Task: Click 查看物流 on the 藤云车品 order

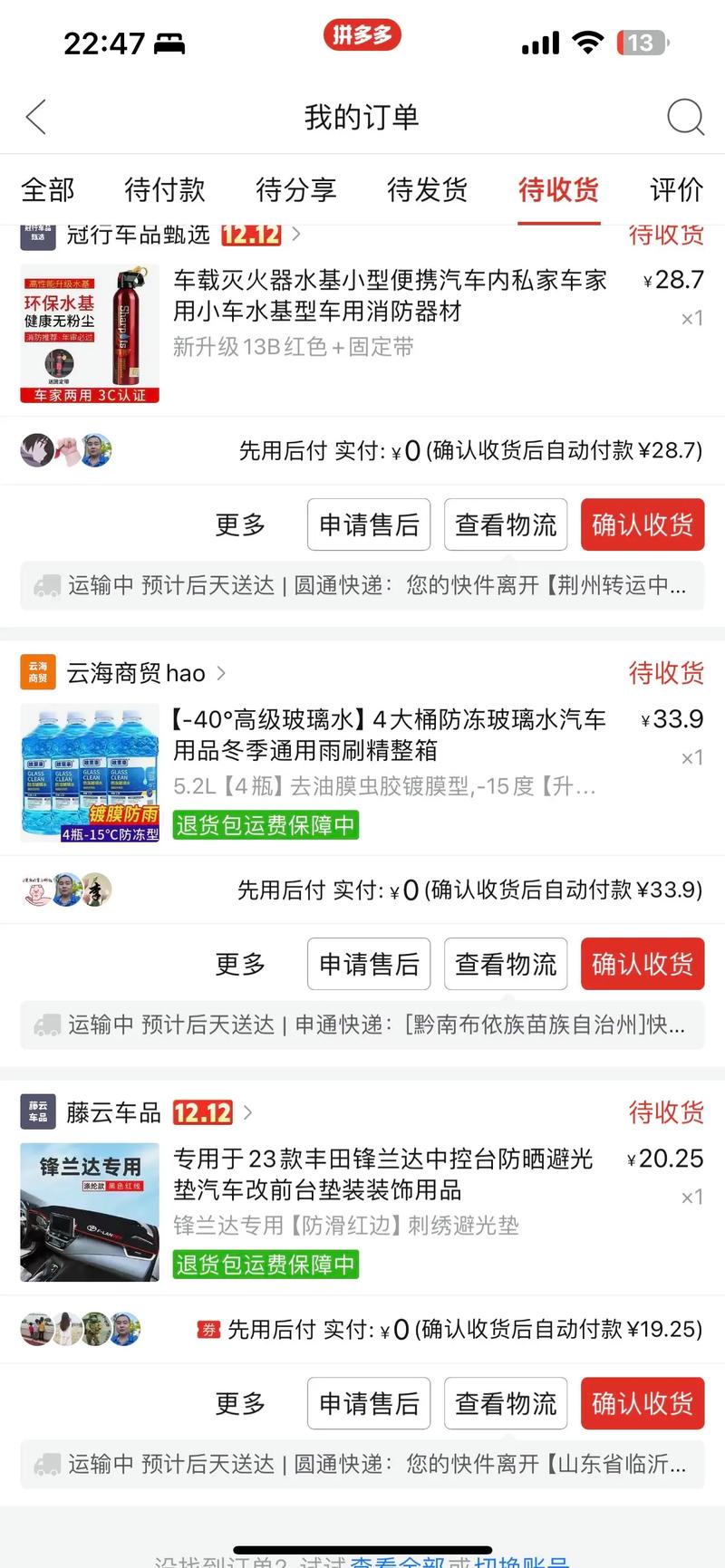Action: 505,1403
